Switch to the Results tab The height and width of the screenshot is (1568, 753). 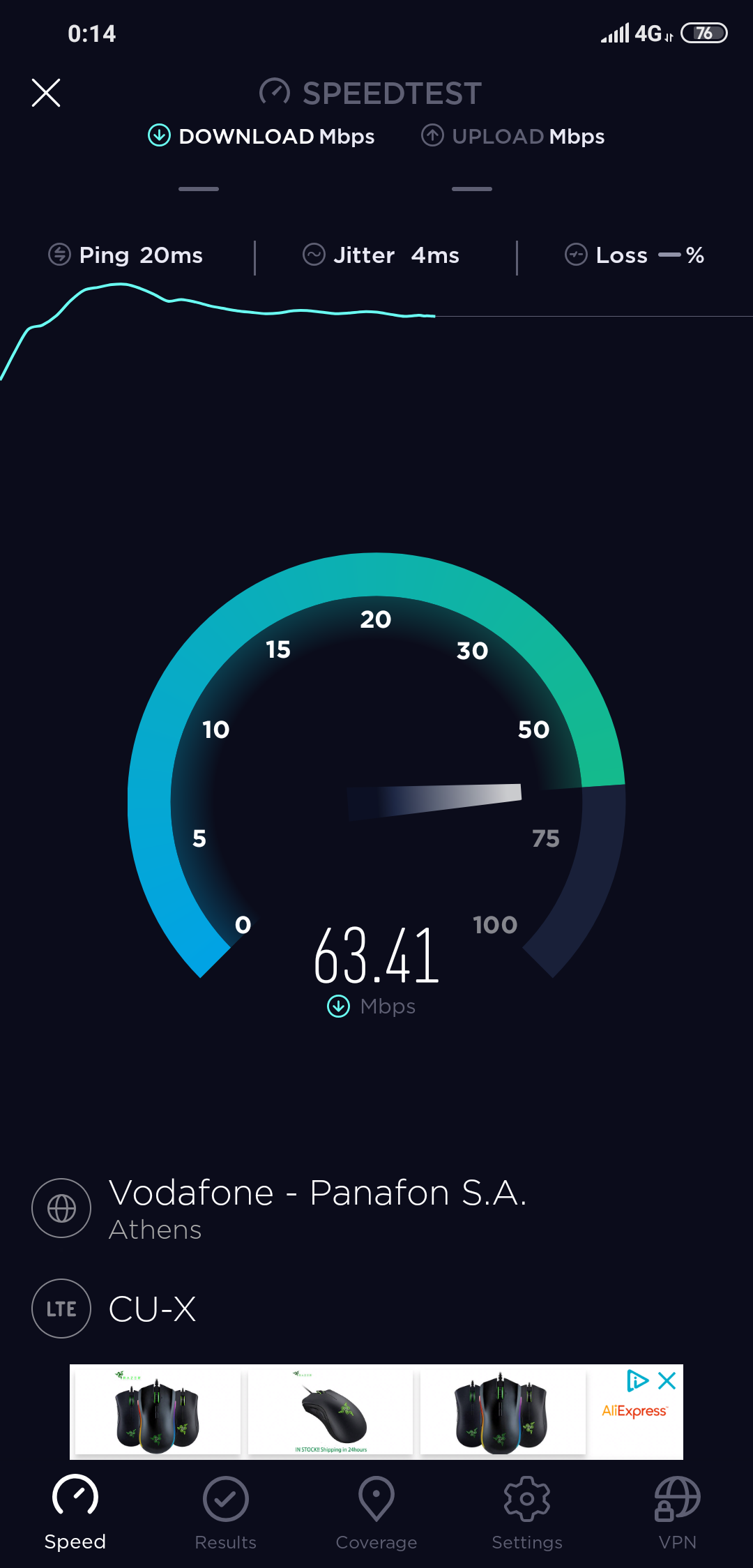[225, 1512]
